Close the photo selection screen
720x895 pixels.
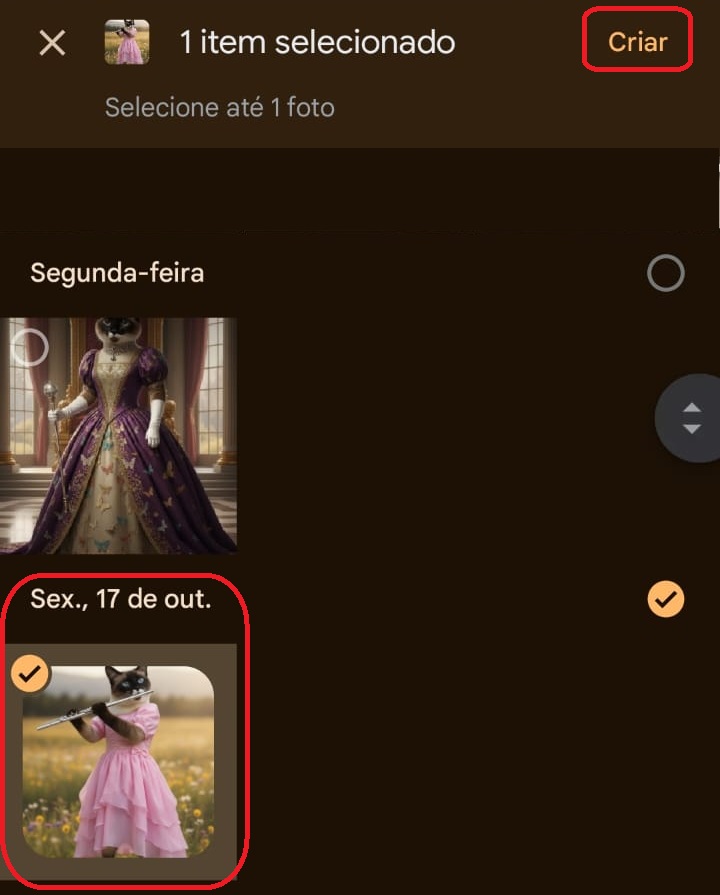pos(52,43)
